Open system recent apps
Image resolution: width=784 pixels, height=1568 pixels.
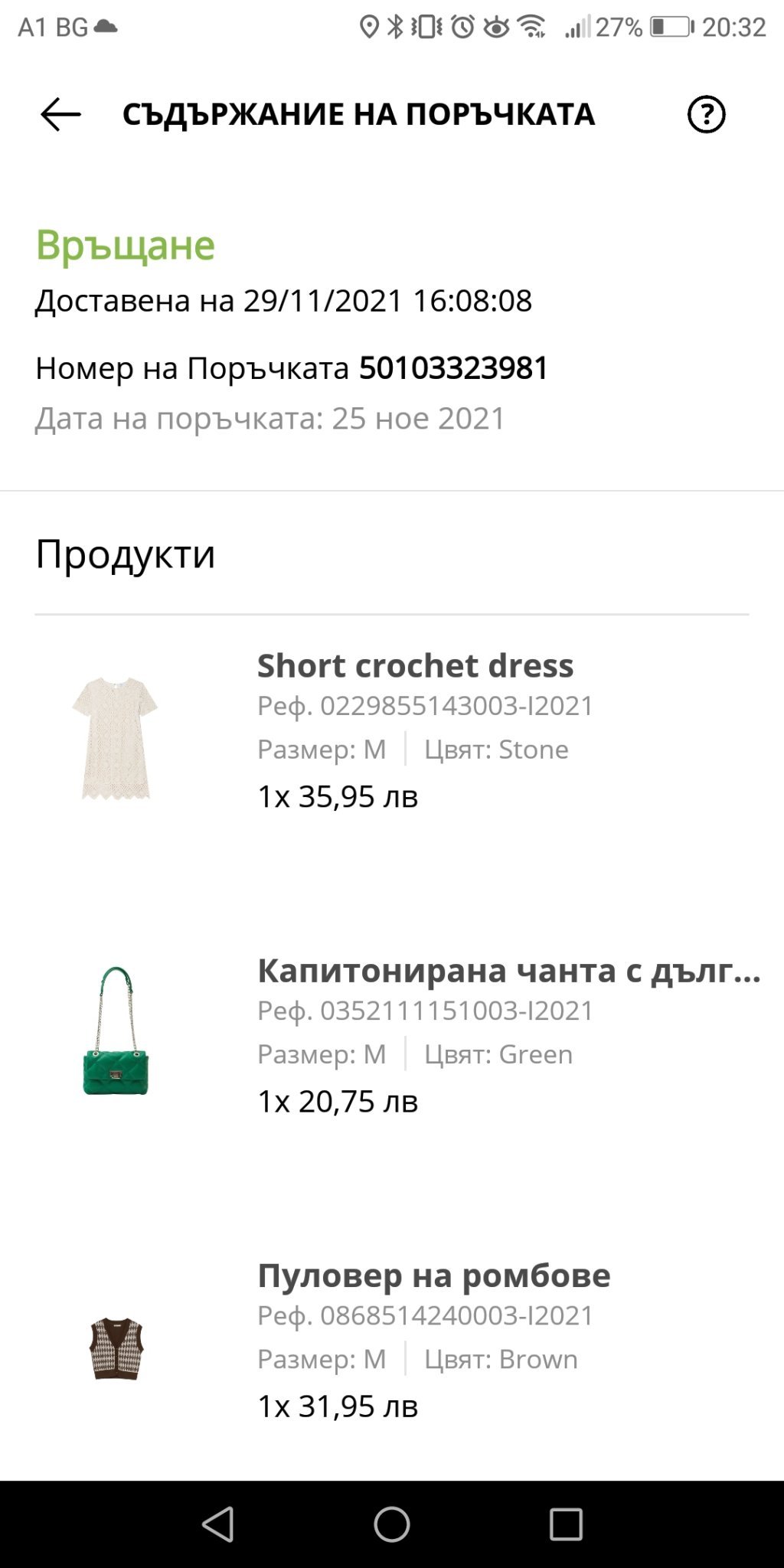(x=566, y=1524)
